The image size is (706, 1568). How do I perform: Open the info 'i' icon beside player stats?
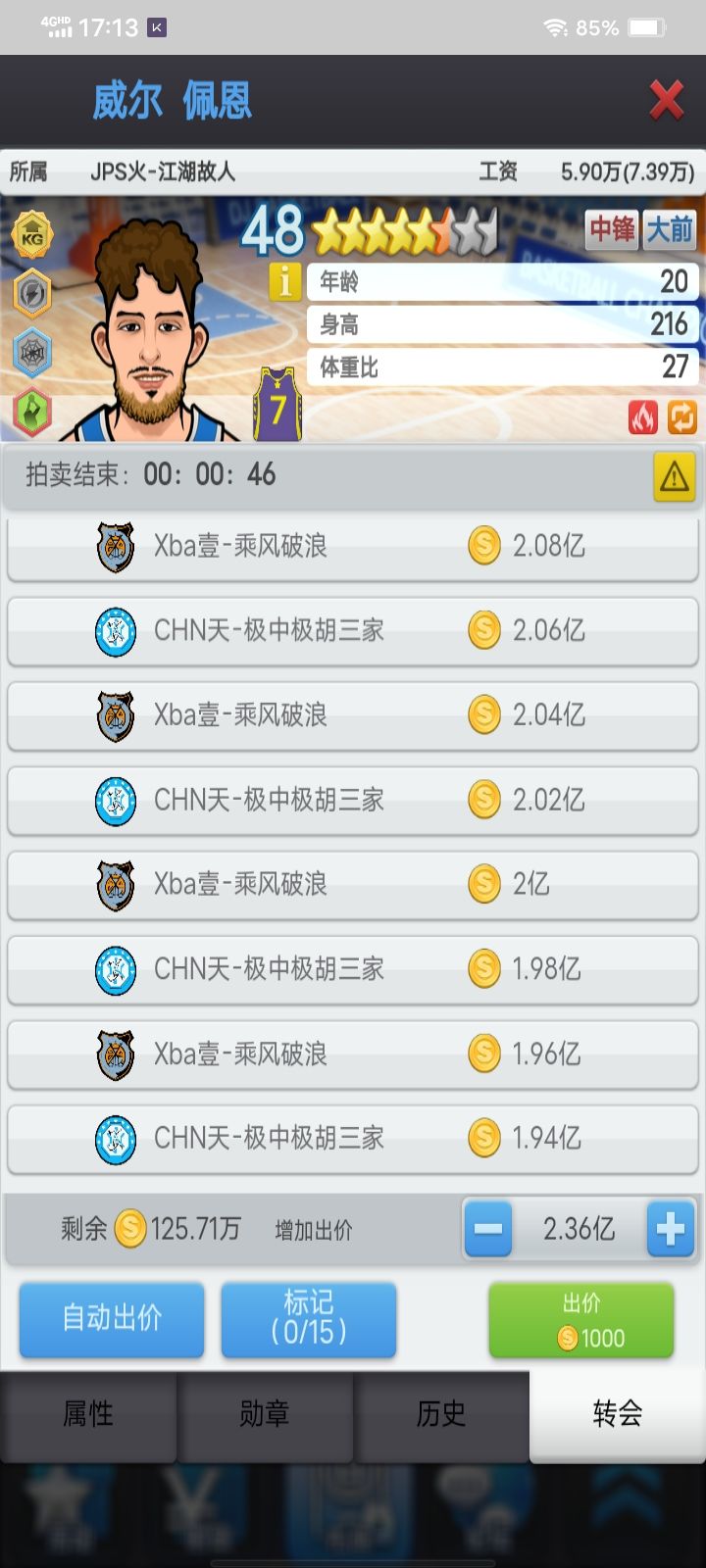(284, 281)
